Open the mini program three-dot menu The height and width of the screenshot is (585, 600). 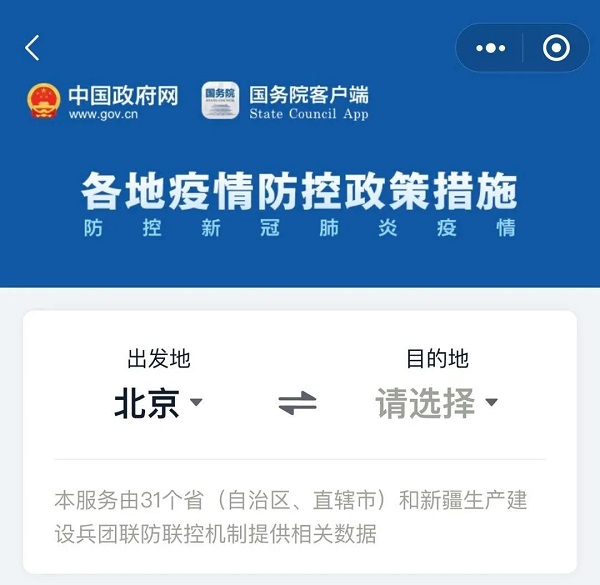(x=491, y=48)
